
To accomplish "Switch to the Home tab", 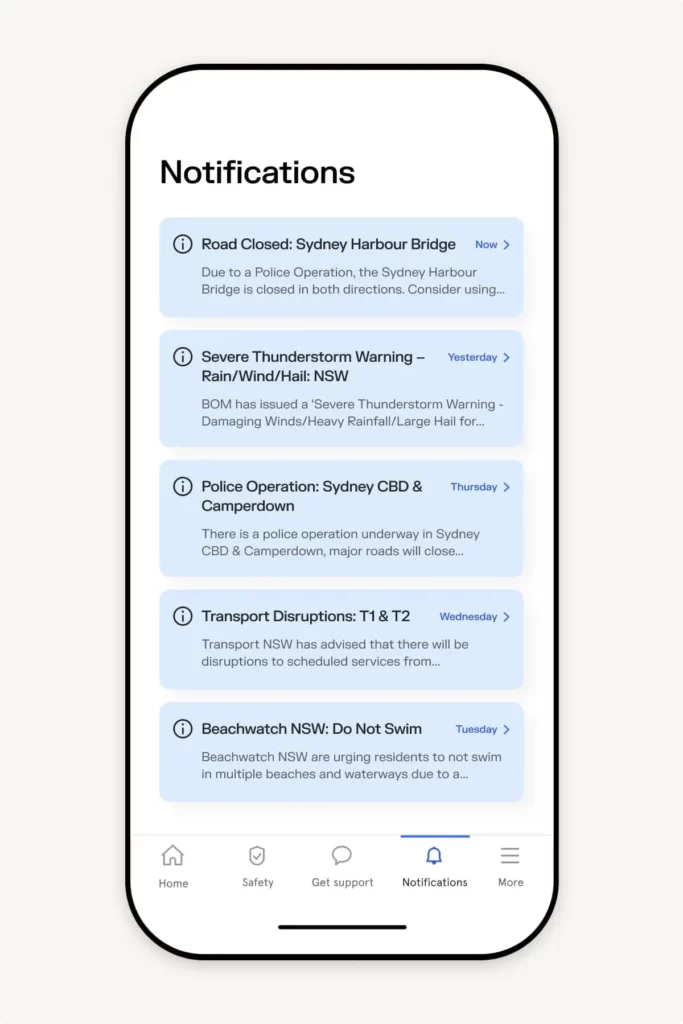I will tap(173, 866).
